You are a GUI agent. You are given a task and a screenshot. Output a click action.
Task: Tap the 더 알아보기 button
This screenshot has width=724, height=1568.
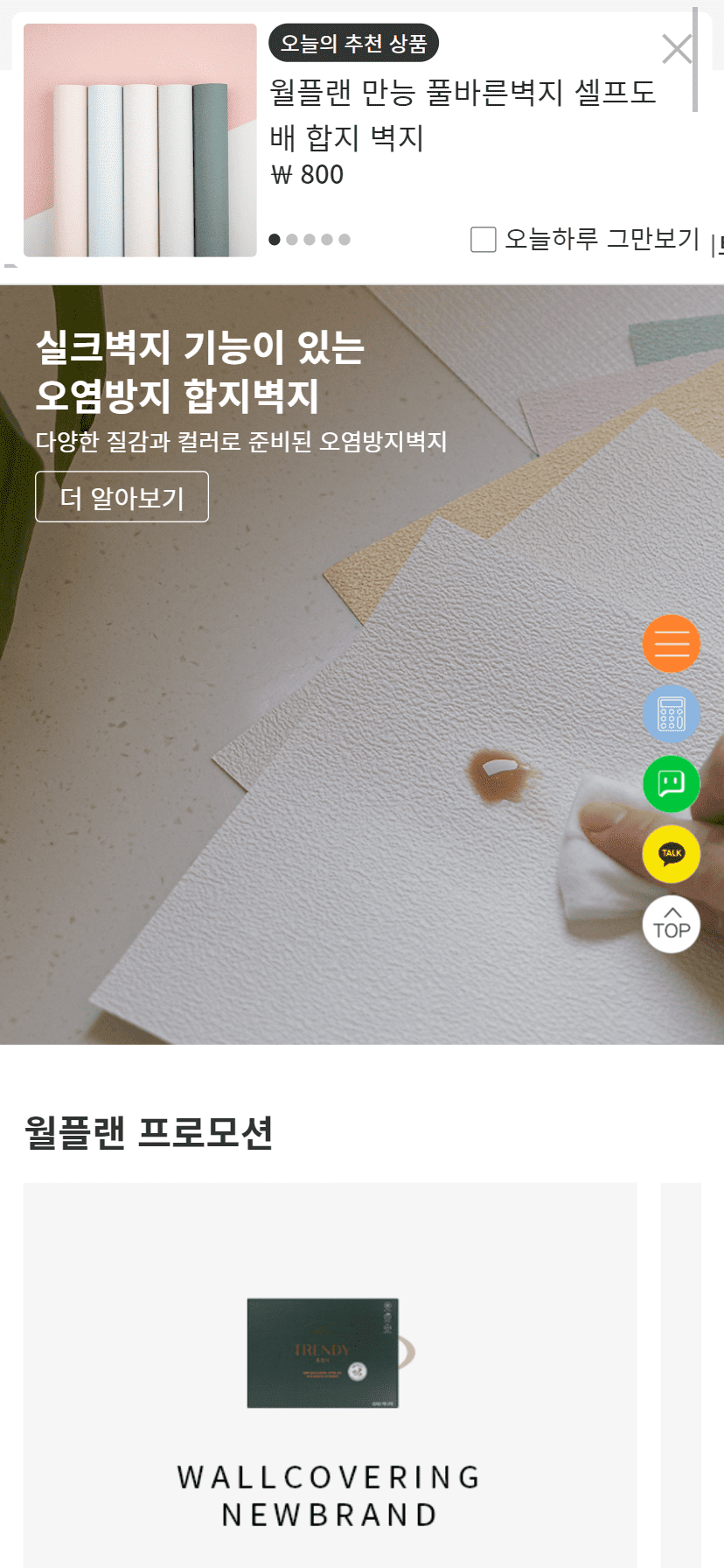pyautogui.click(x=122, y=497)
